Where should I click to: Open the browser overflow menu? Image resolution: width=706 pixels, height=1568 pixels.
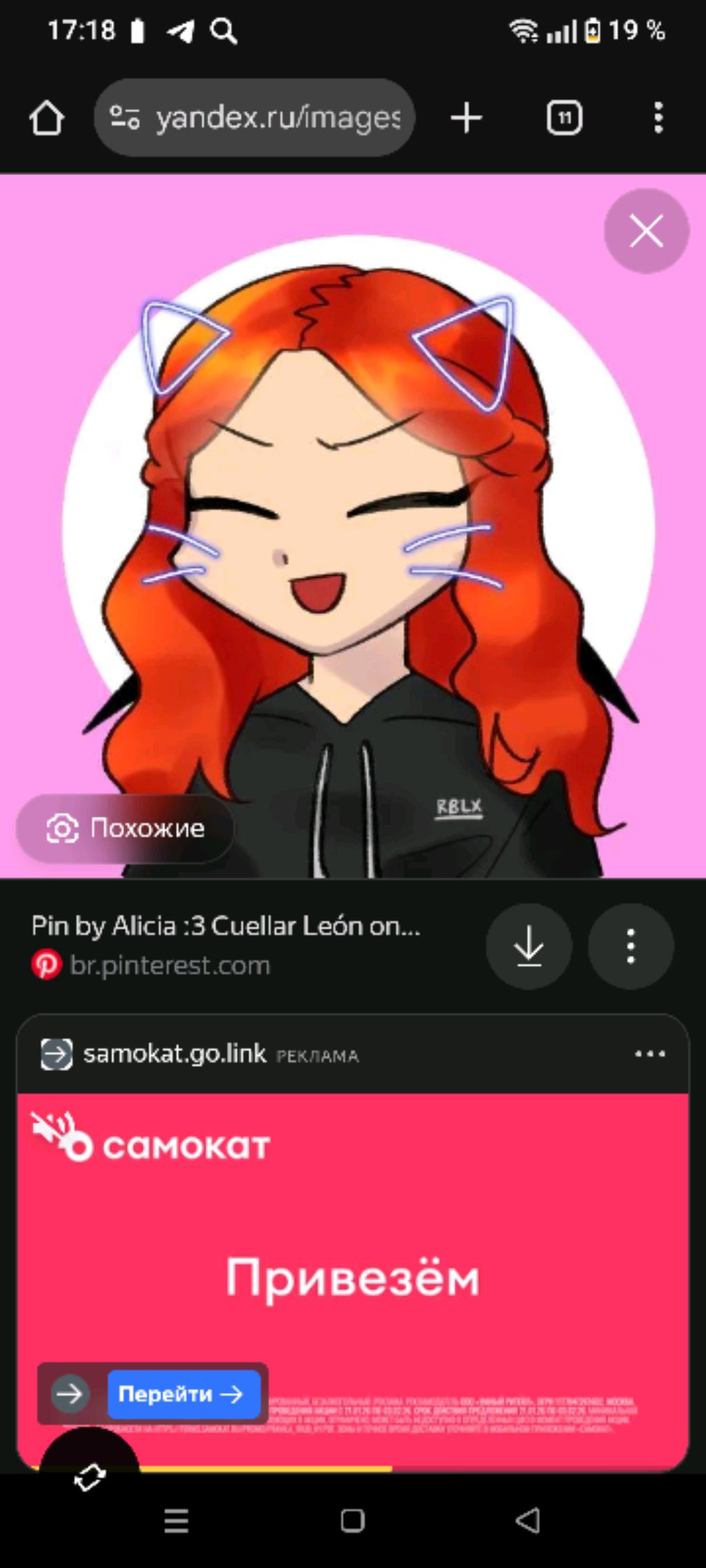pos(658,118)
